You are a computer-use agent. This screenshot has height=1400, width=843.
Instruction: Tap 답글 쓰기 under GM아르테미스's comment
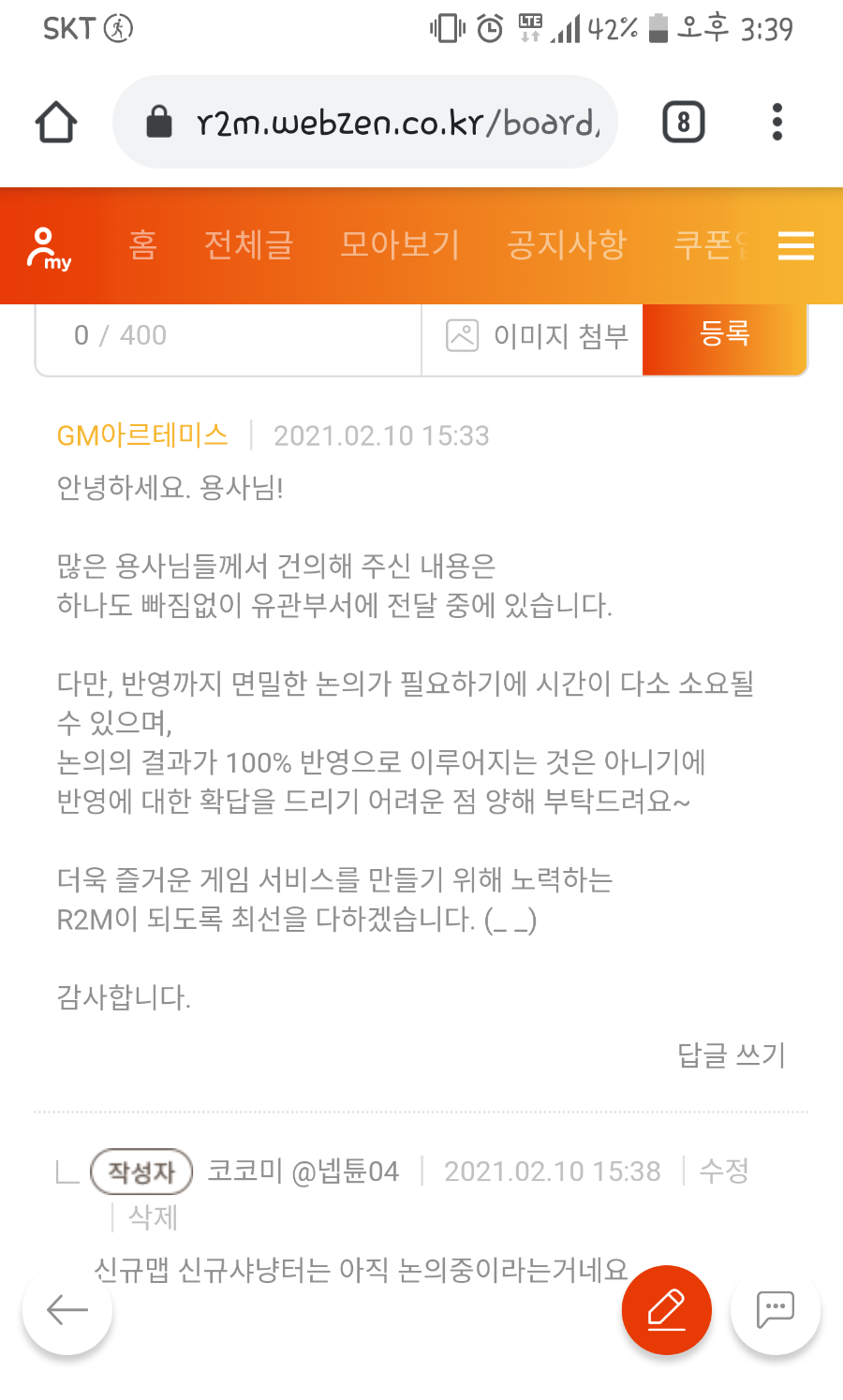(731, 1055)
